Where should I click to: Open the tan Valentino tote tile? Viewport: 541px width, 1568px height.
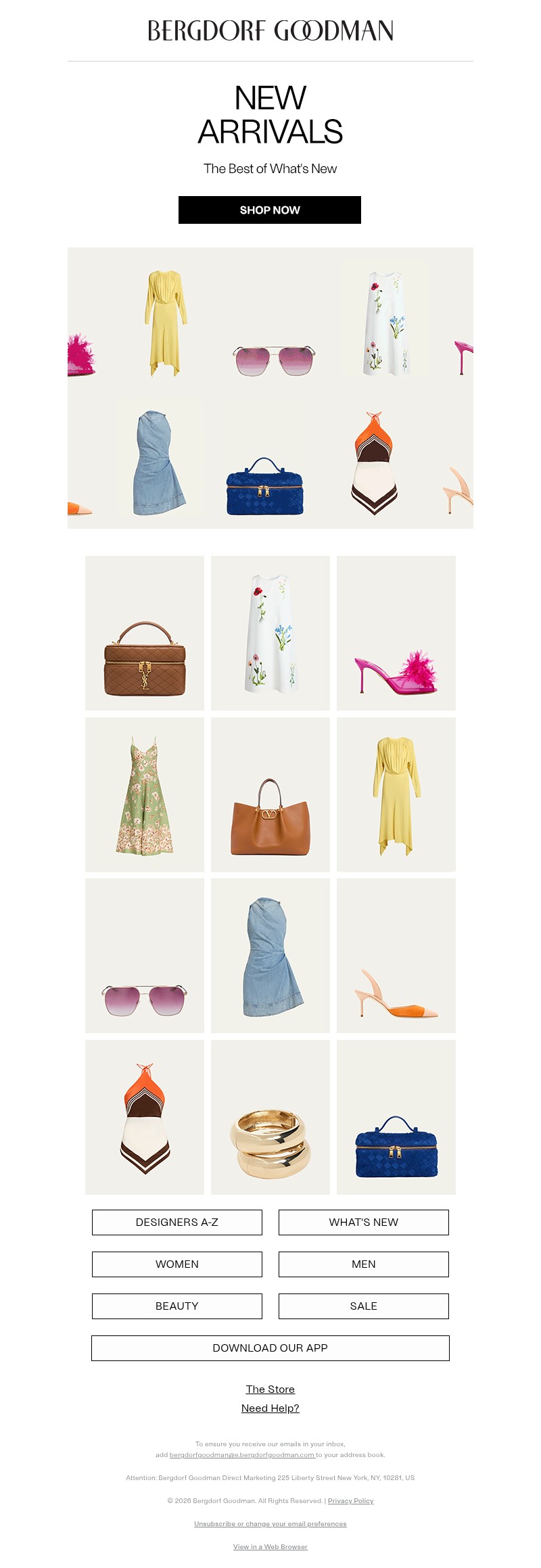[x=270, y=794]
